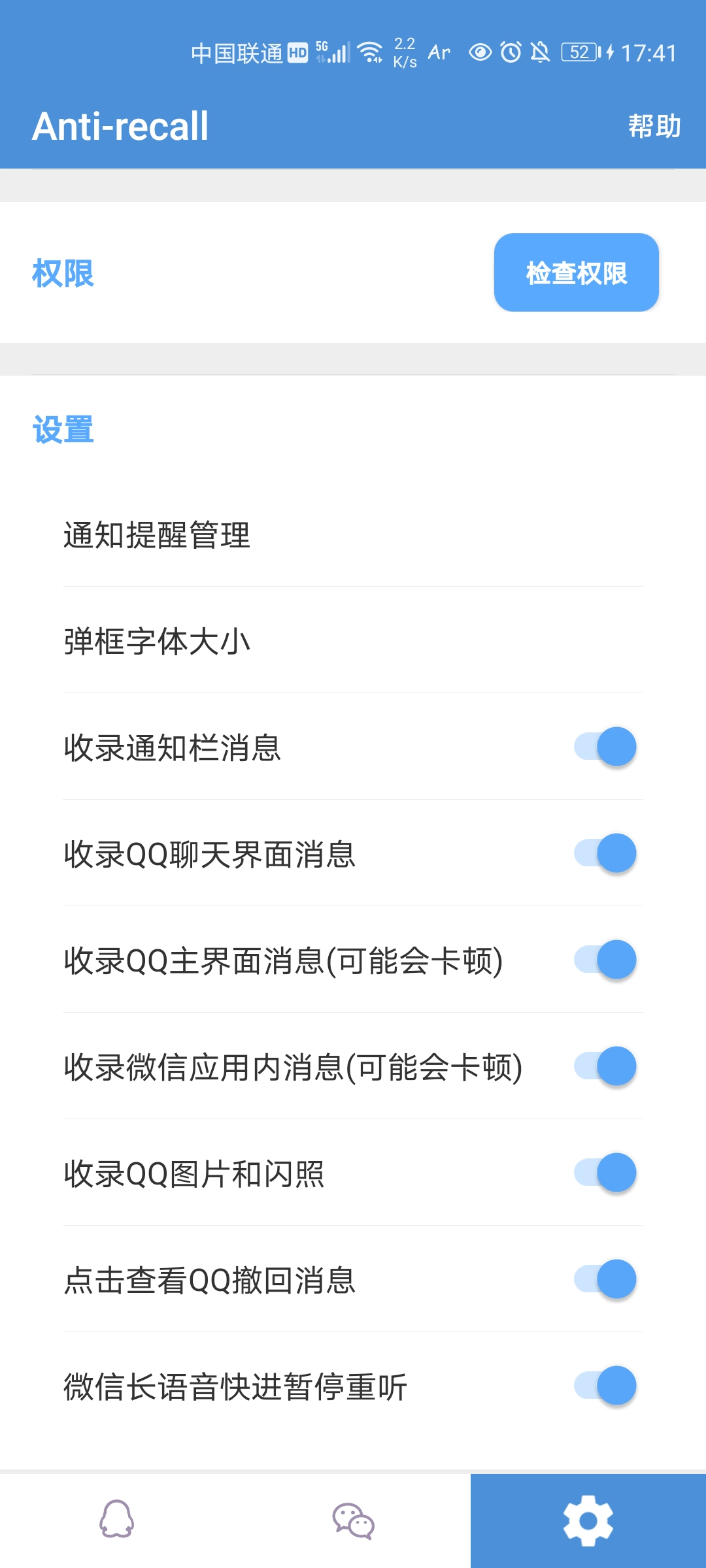
Task: Open 通知提醒管理 settings entry
Action: [x=157, y=534]
